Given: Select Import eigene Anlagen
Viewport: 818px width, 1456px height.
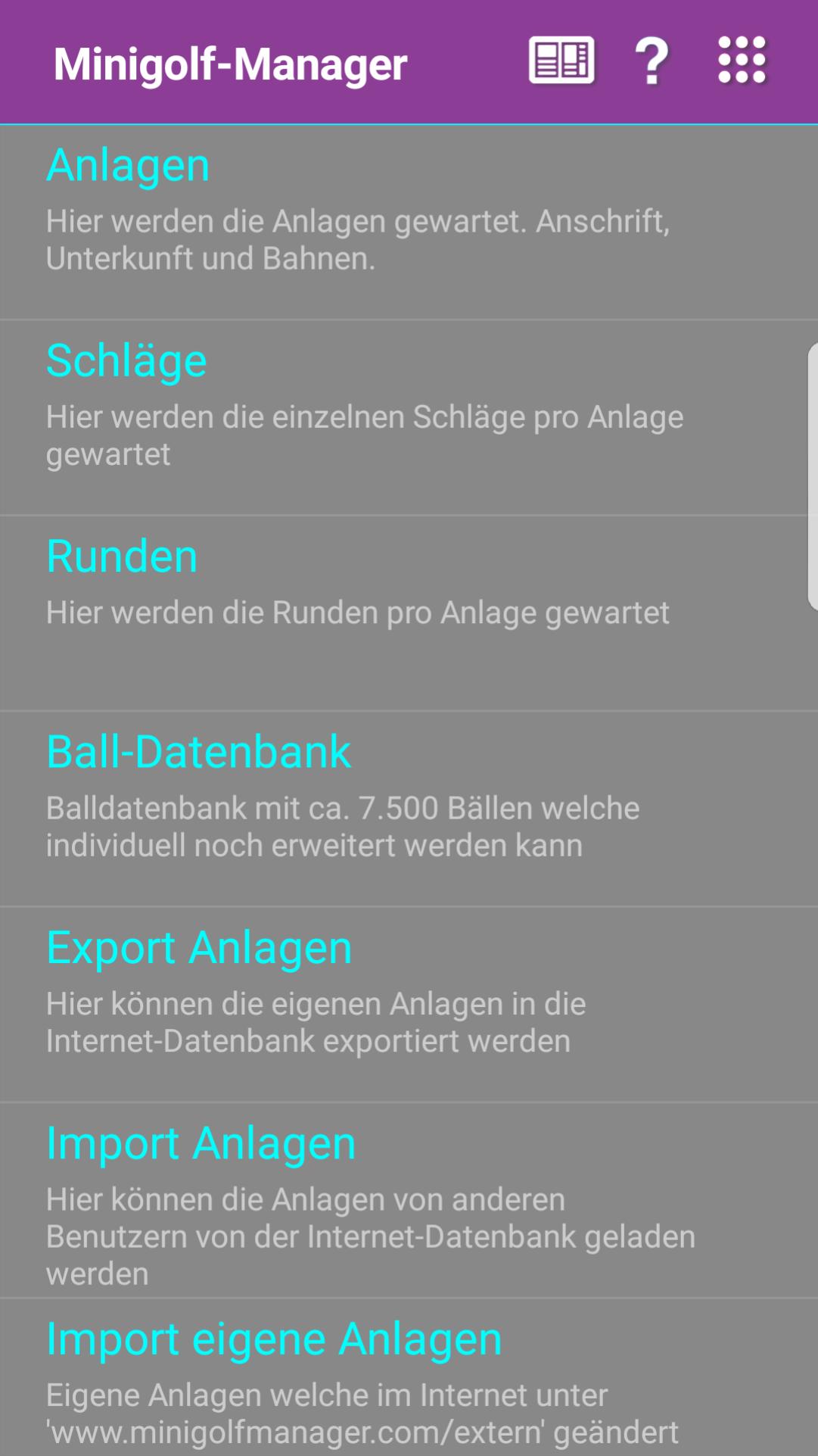Looking at the screenshot, I should (409, 1377).
